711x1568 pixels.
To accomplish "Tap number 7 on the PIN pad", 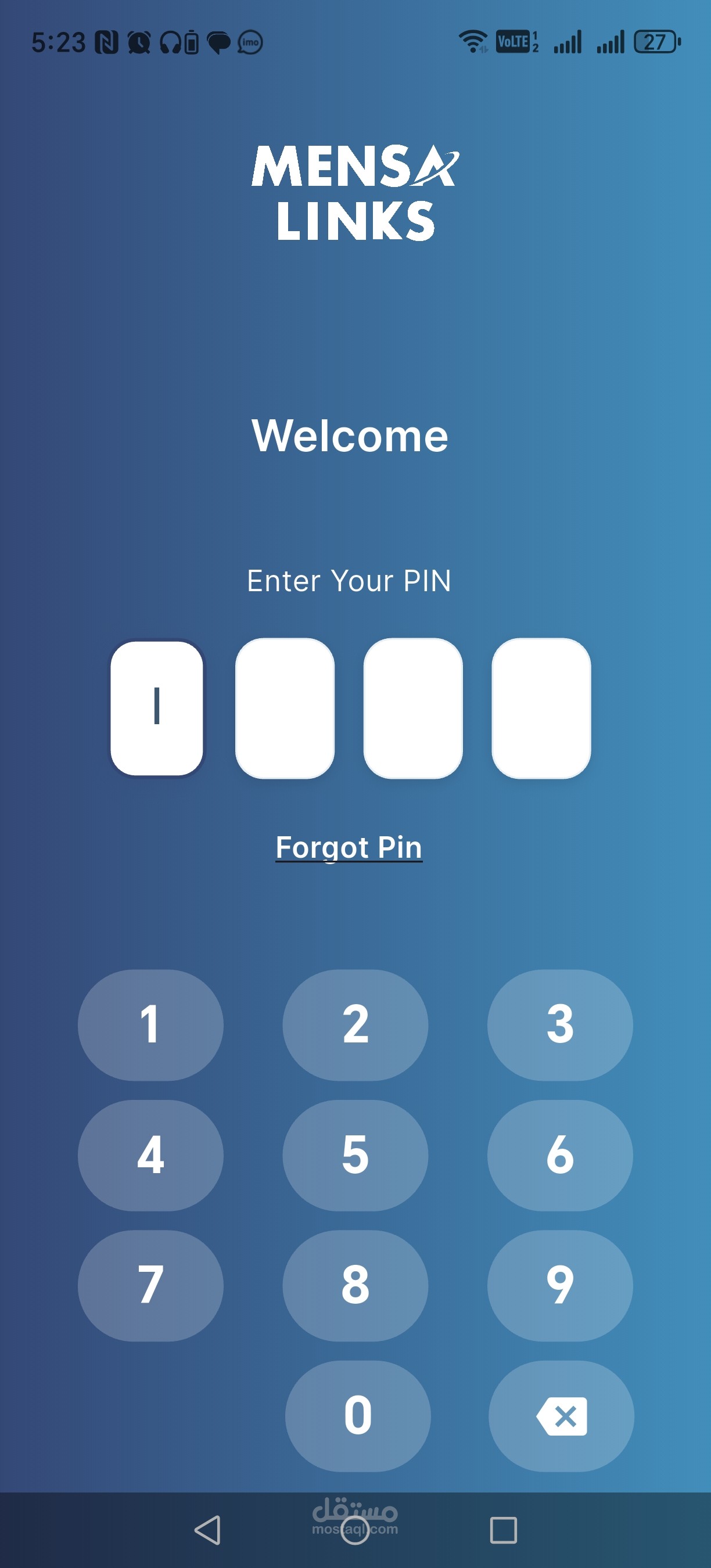I will click(150, 1286).
